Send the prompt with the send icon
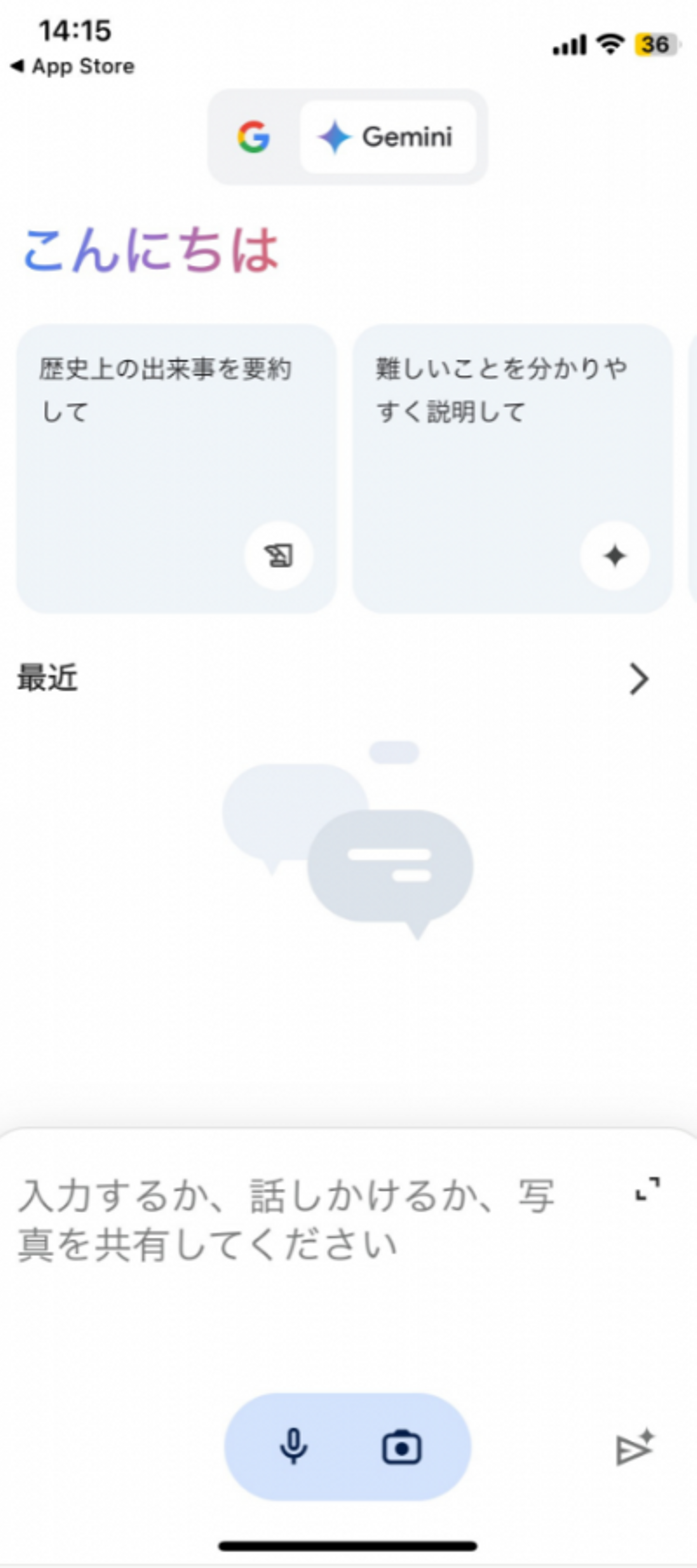This screenshot has height=1568, width=697. [x=634, y=1447]
